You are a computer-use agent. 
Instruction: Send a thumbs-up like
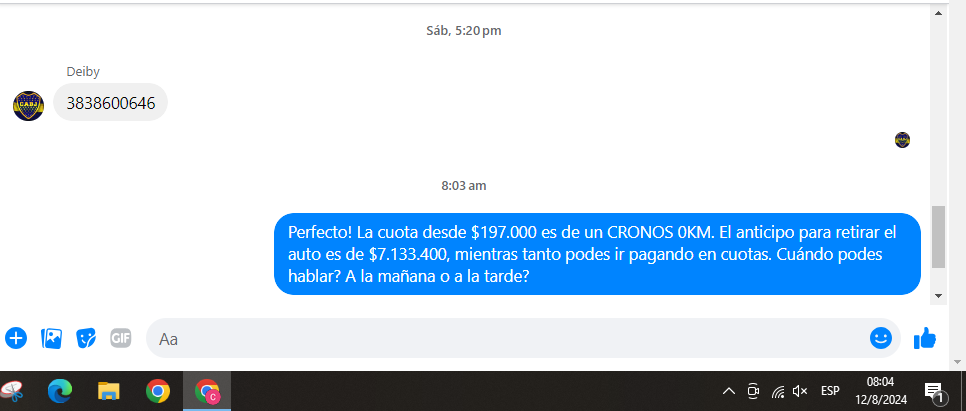coord(925,338)
